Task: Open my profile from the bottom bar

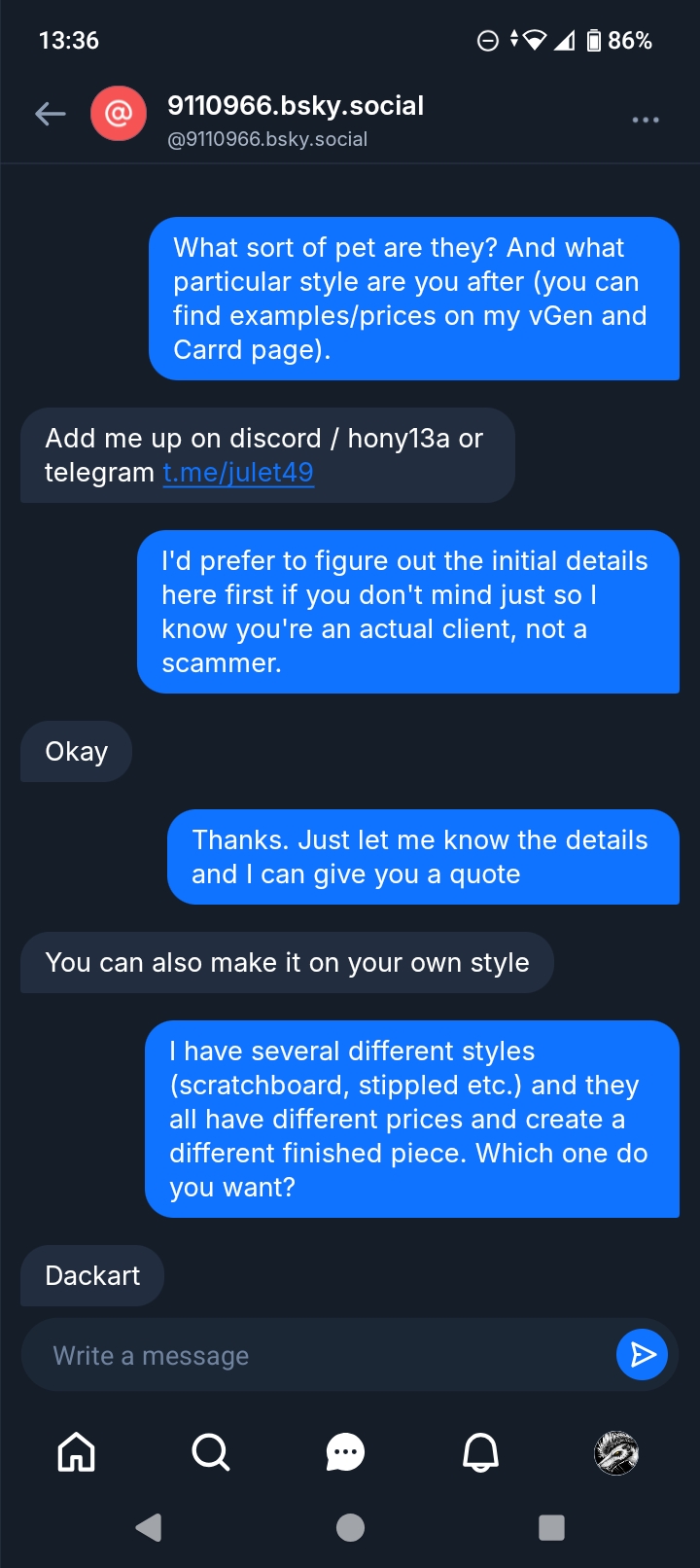Action: pos(615,1452)
